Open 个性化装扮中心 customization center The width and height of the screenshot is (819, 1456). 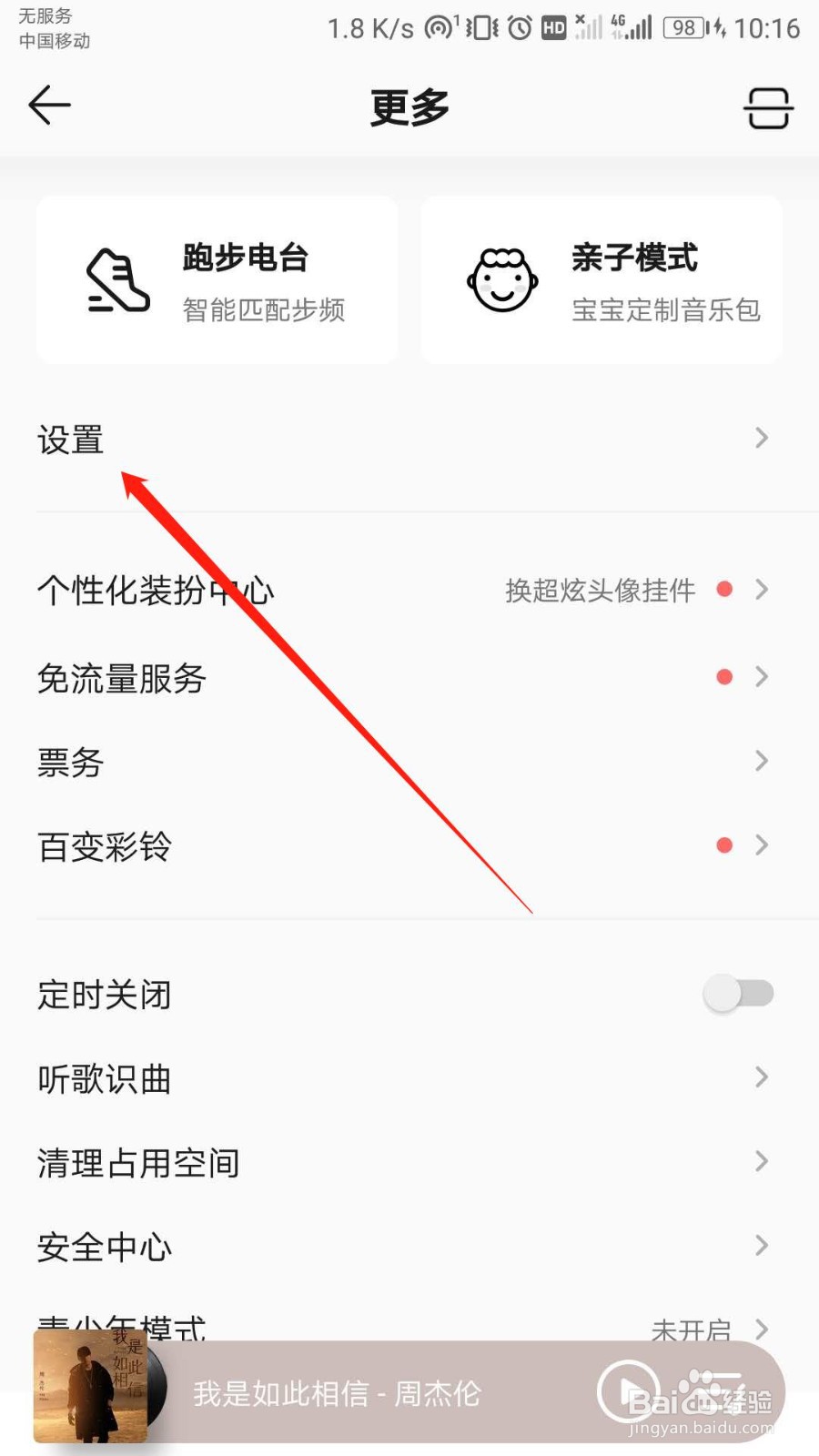[x=156, y=590]
